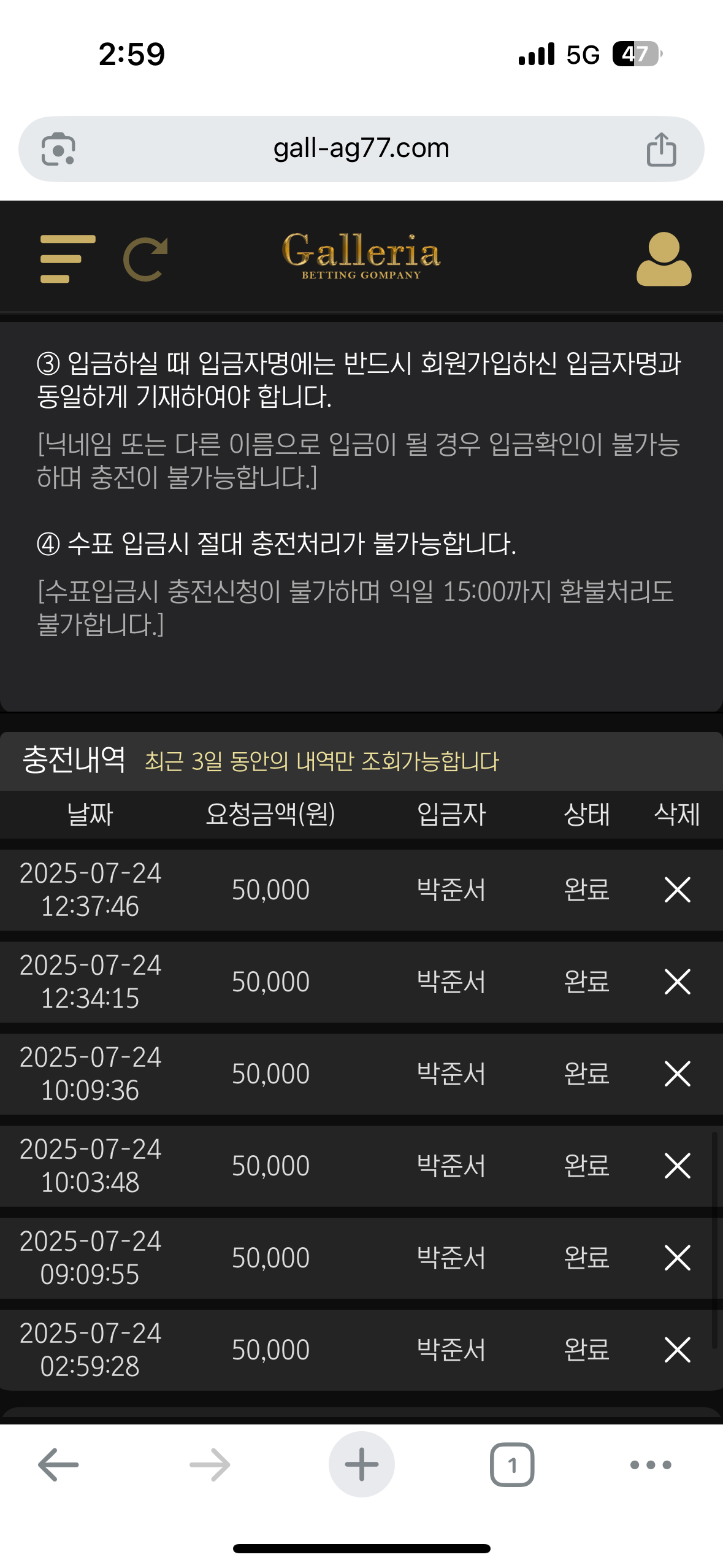Open the browser tab switcher
This screenshot has height=1568, width=723.
[x=512, y=1464]
